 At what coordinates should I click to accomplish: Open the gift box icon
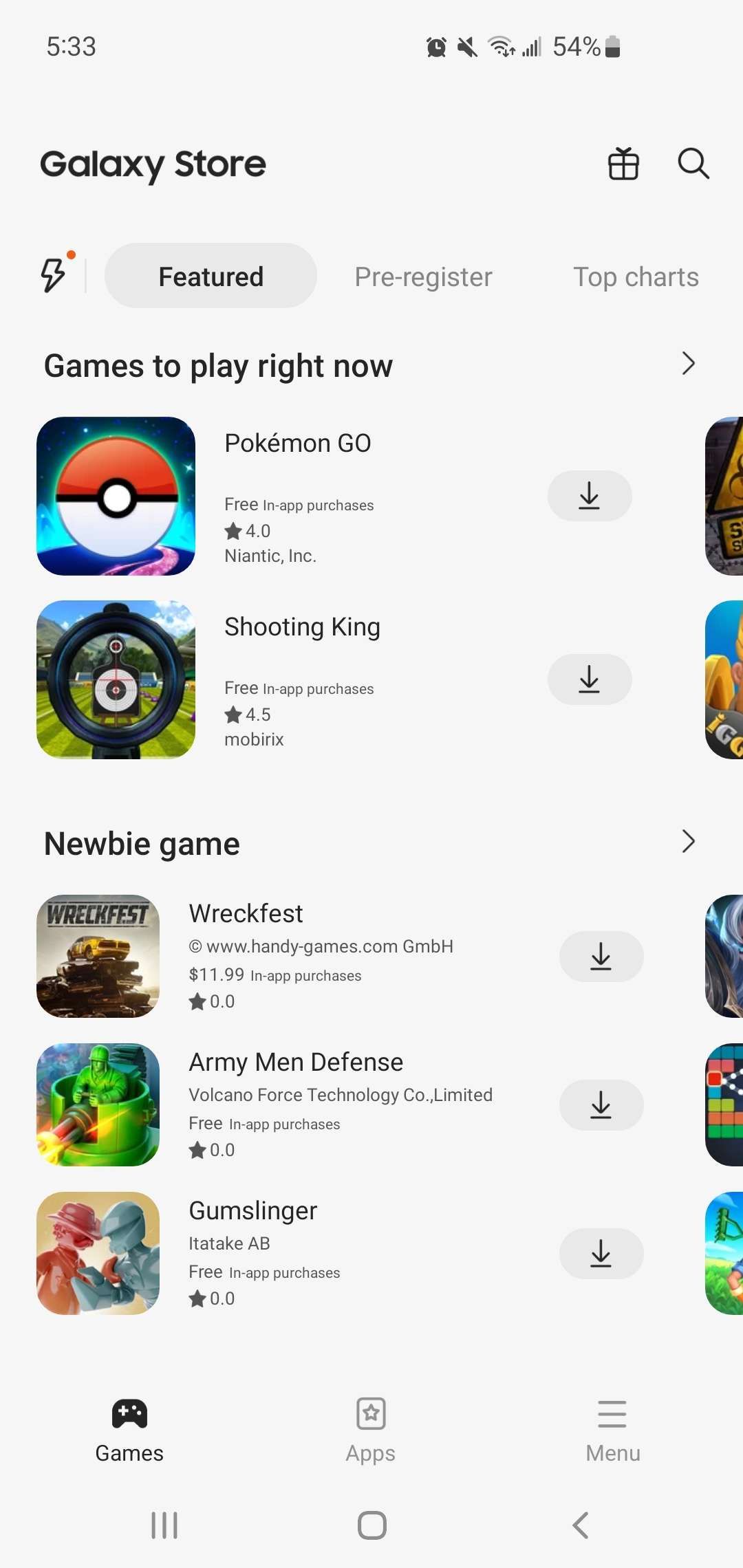[x=623, y=164]
